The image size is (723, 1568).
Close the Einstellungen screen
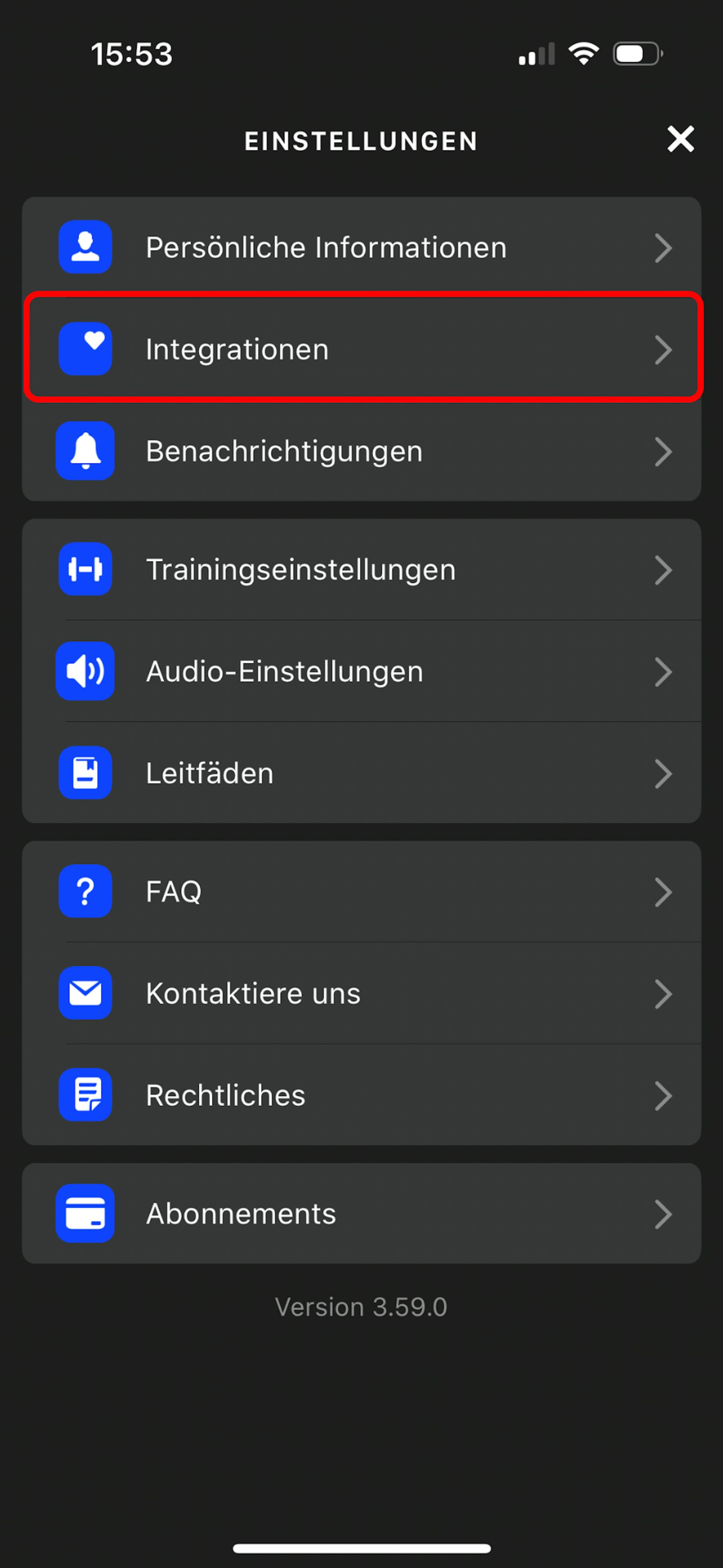point(680,139)
